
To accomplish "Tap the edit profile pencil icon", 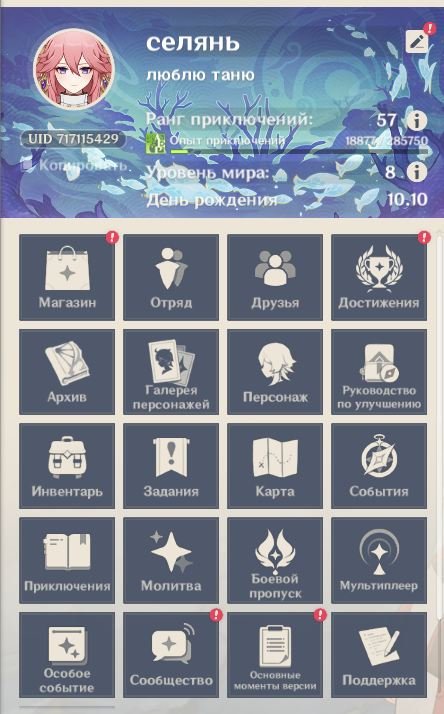I will point(417,42).
